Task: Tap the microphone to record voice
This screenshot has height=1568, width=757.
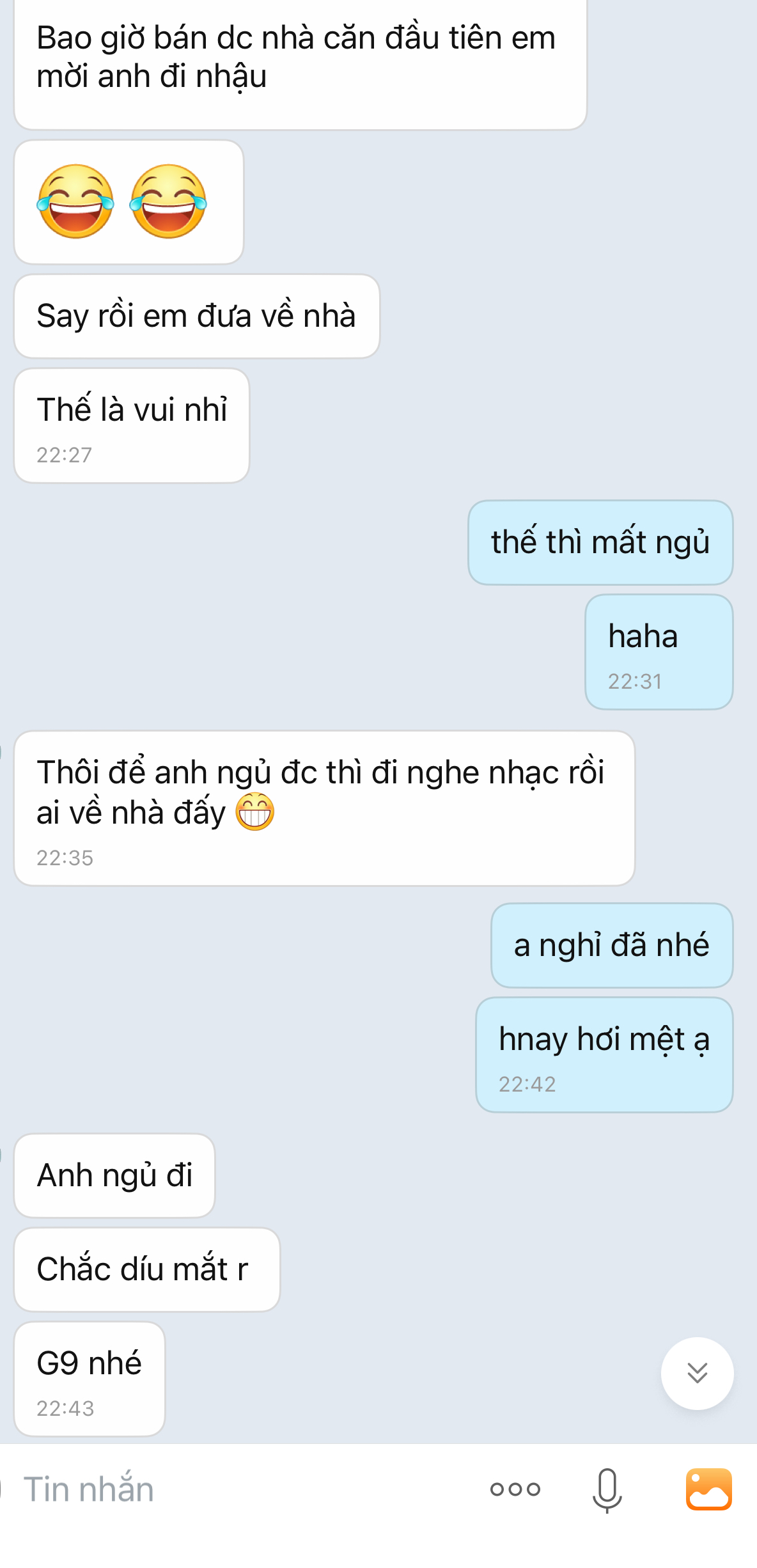Action: (x=606, y=1490)
